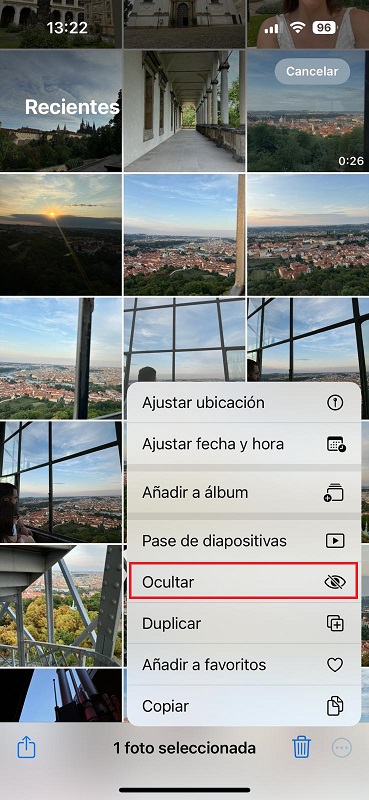Open Ajustar fecha y hora option
Screen dimensions: 369x800
click(244, 444)
